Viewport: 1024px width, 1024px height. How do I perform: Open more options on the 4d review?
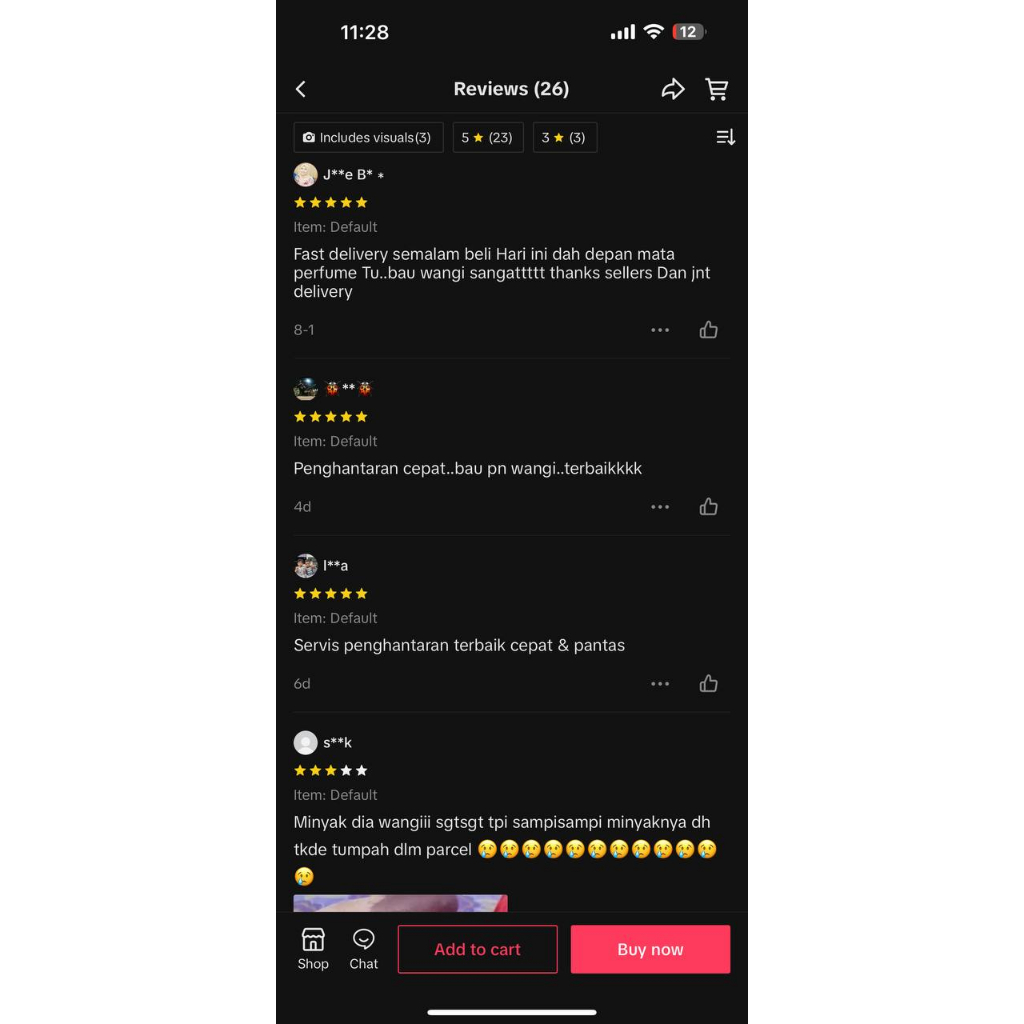pos(660,507)
